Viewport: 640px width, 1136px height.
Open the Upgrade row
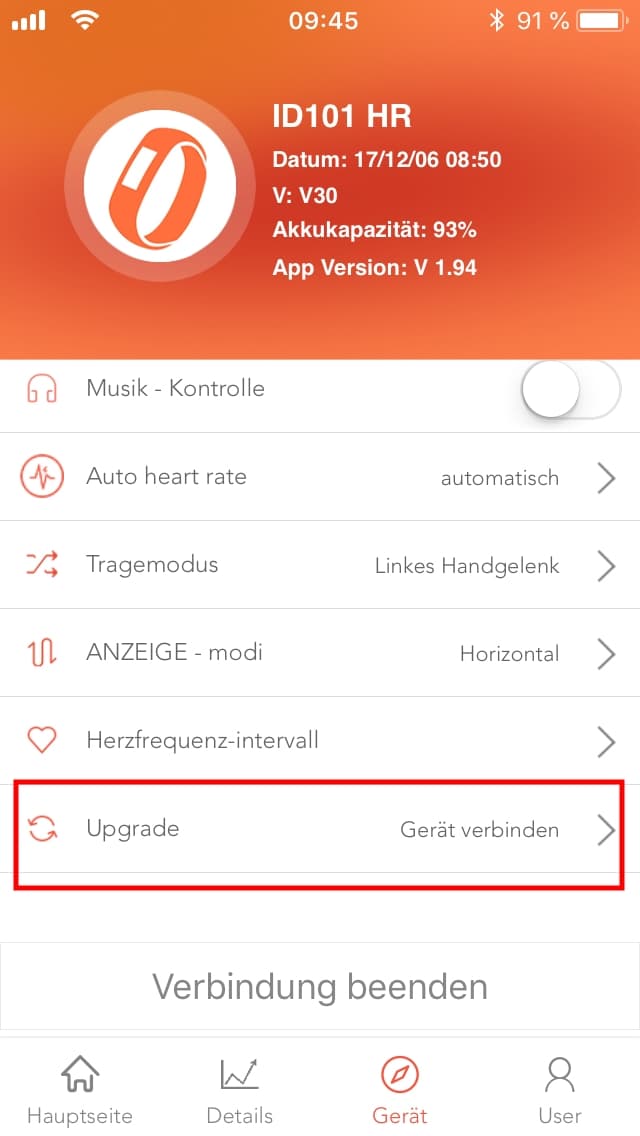[320, 830]
